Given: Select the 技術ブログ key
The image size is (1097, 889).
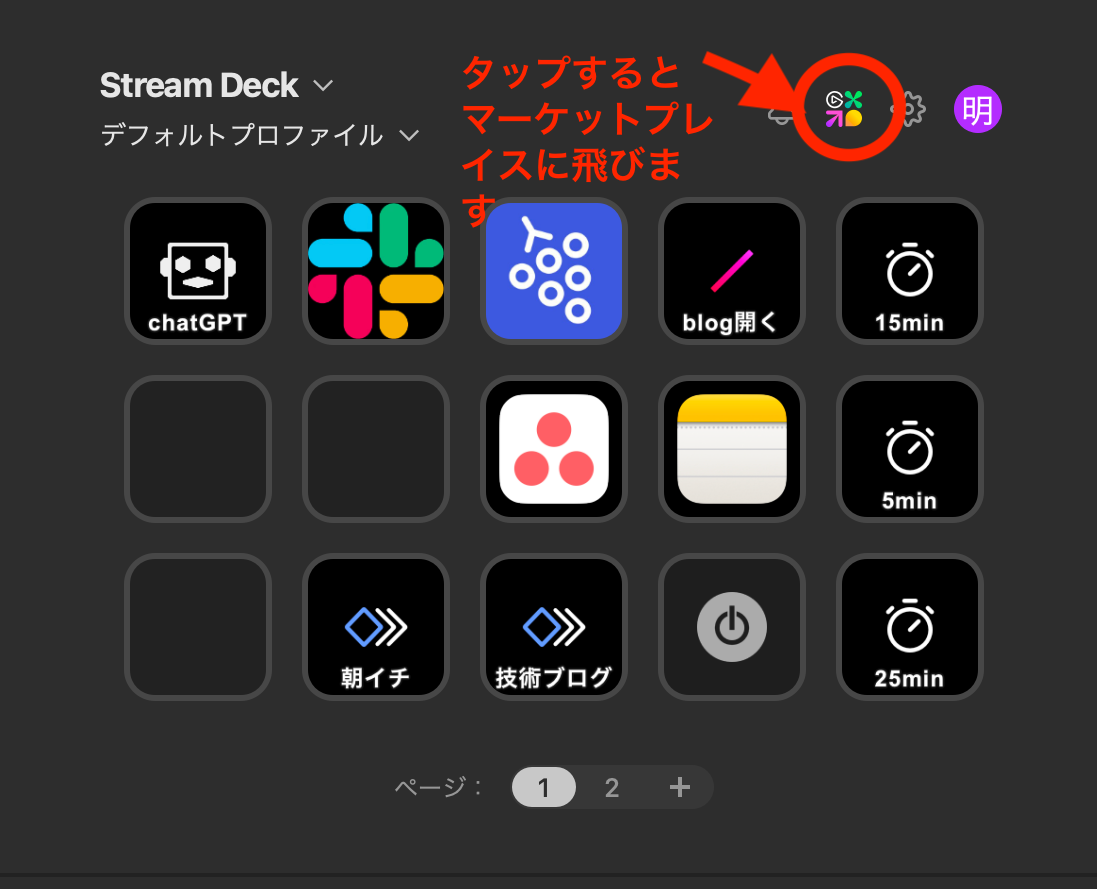Looking at the screenshot, I should point(553,627).
